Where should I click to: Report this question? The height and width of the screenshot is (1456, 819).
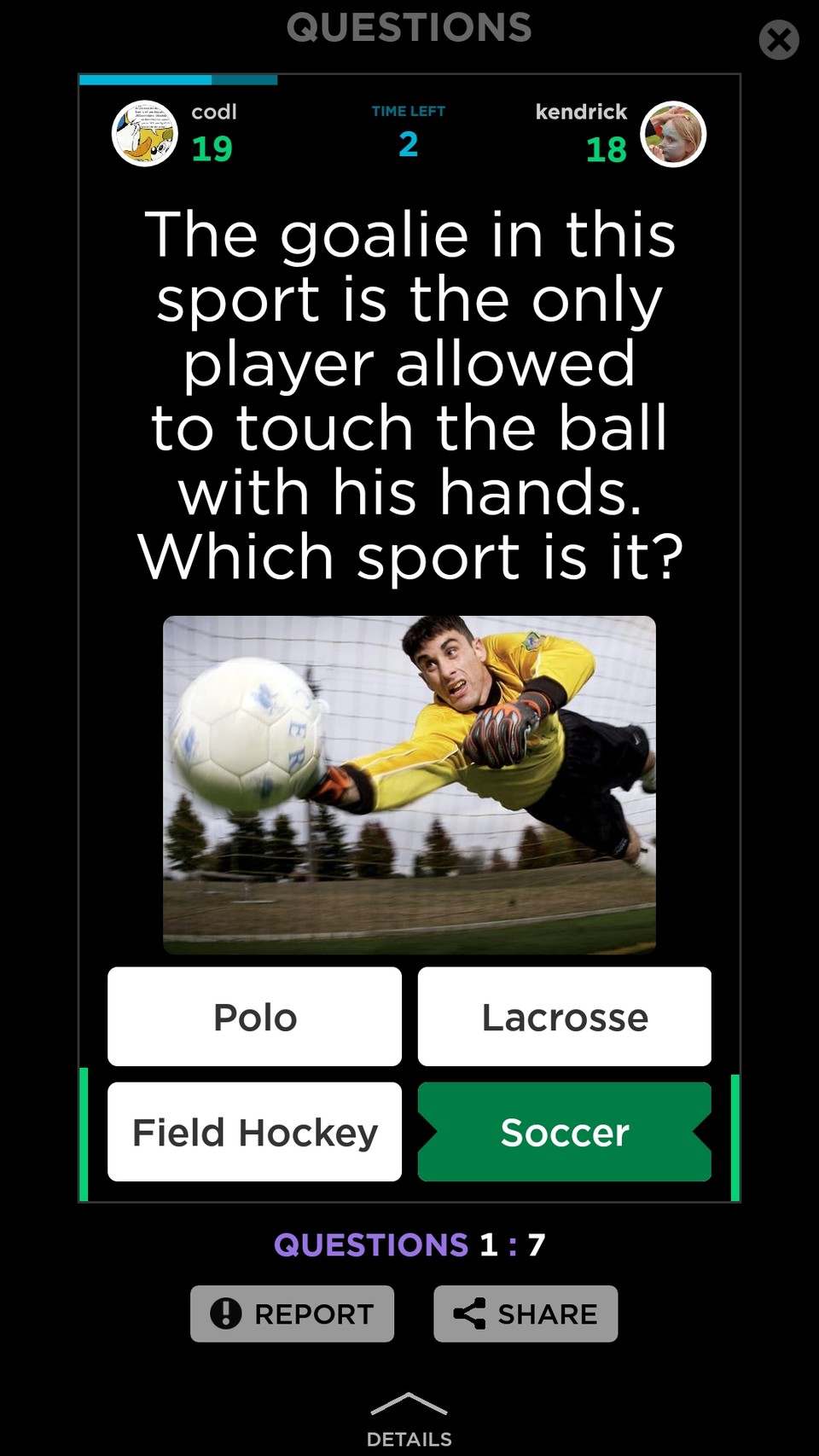292,1314
